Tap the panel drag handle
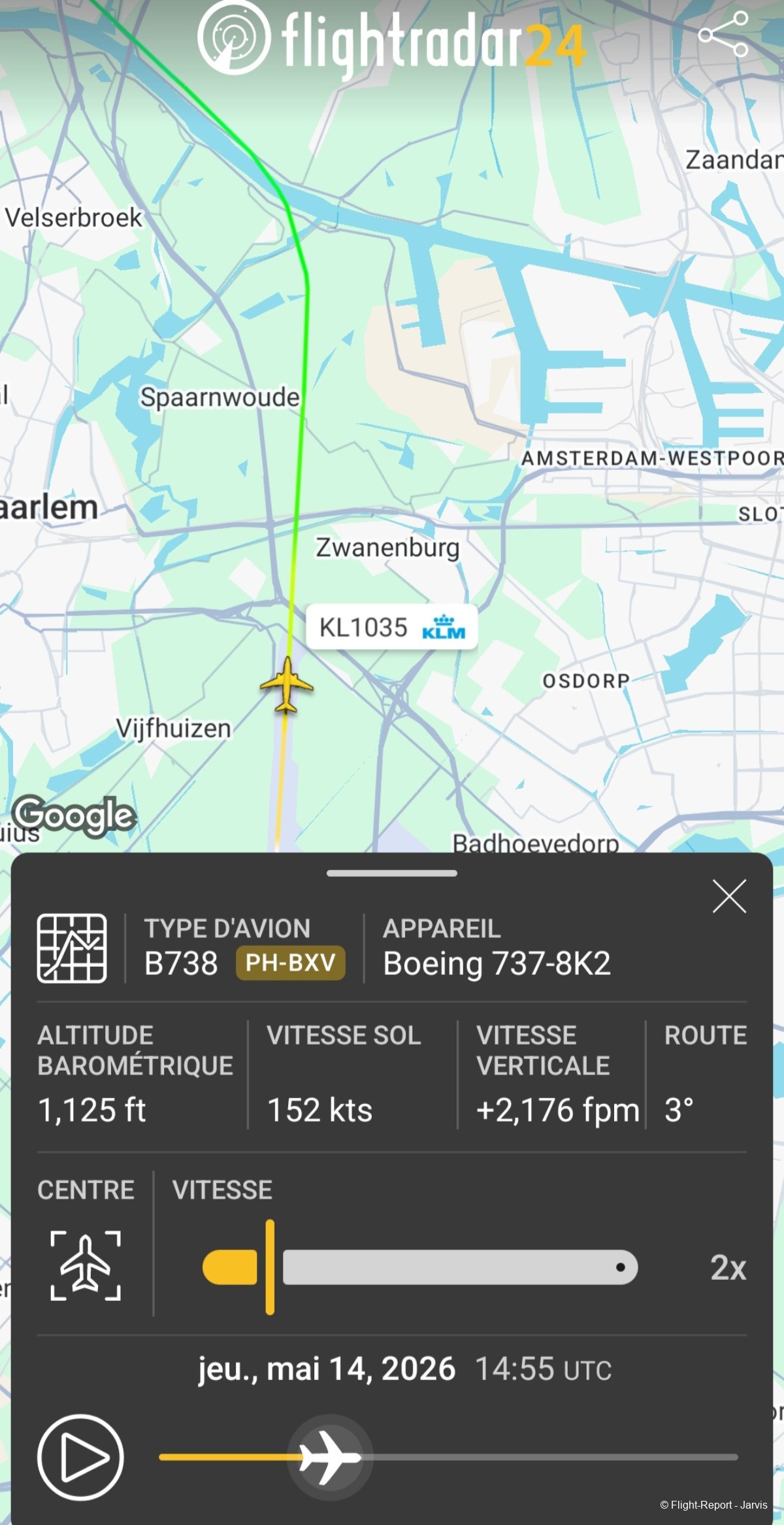 pos(392,873)
